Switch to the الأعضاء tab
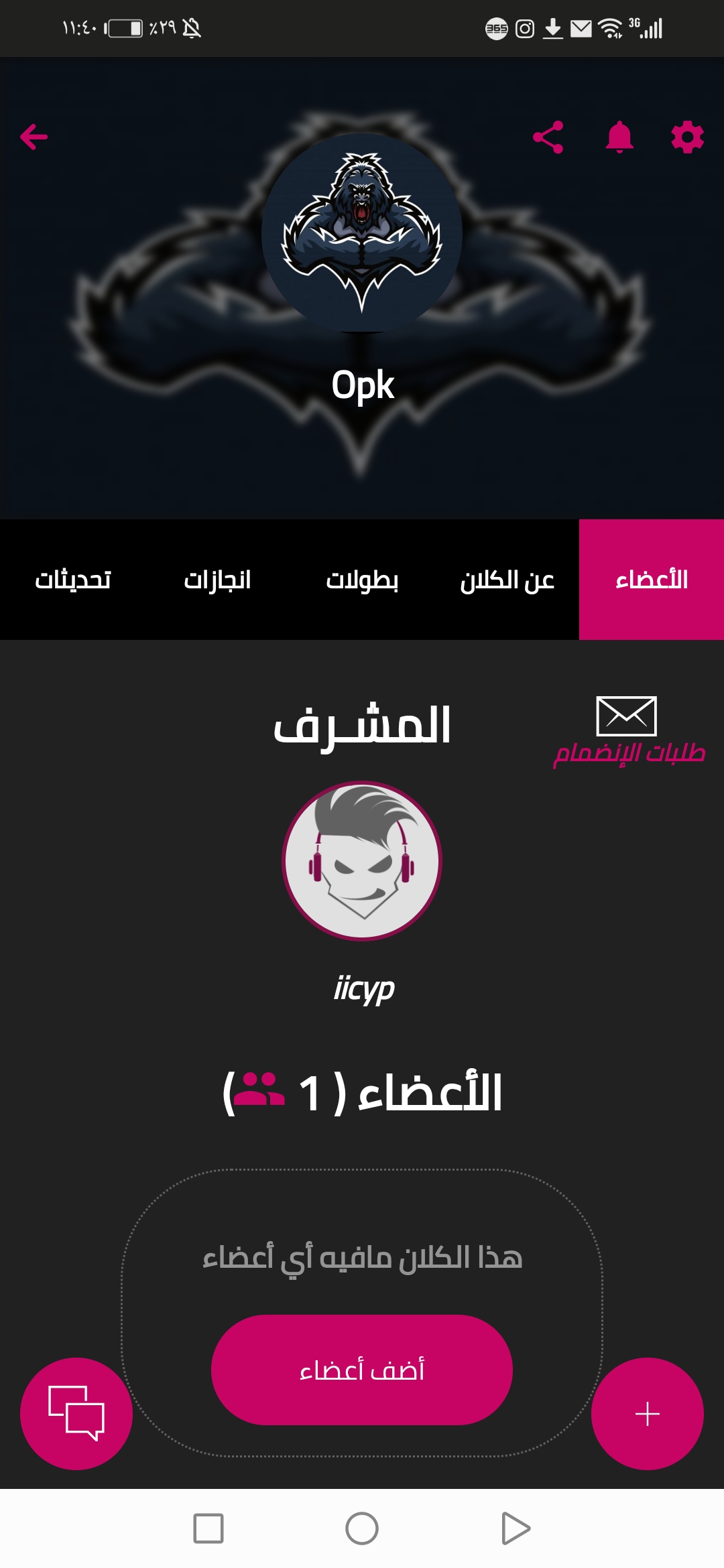This screenshot has width=724, height=1568. tap(652, 580)
